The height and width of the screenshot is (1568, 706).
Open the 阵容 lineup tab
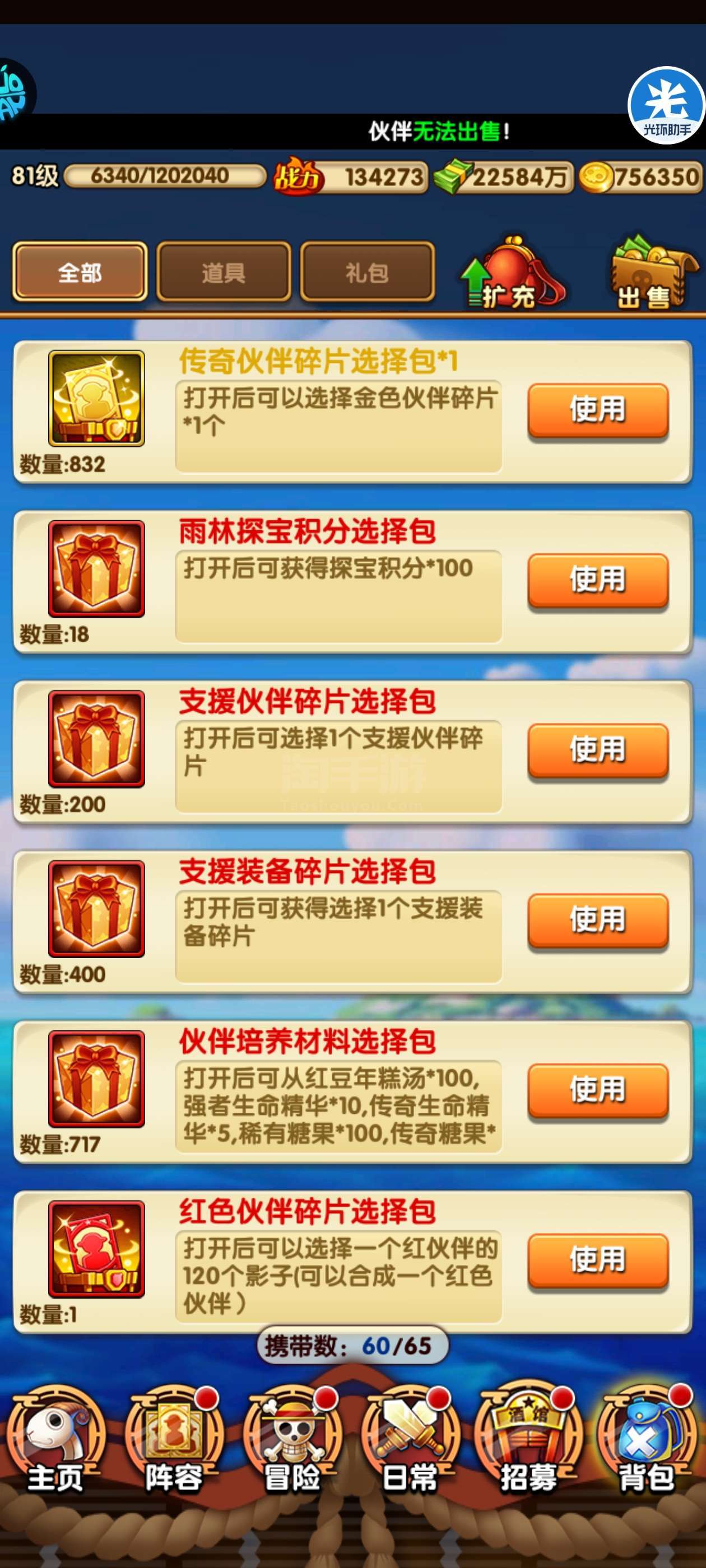pyautogui.click(x=174, y=1440)
